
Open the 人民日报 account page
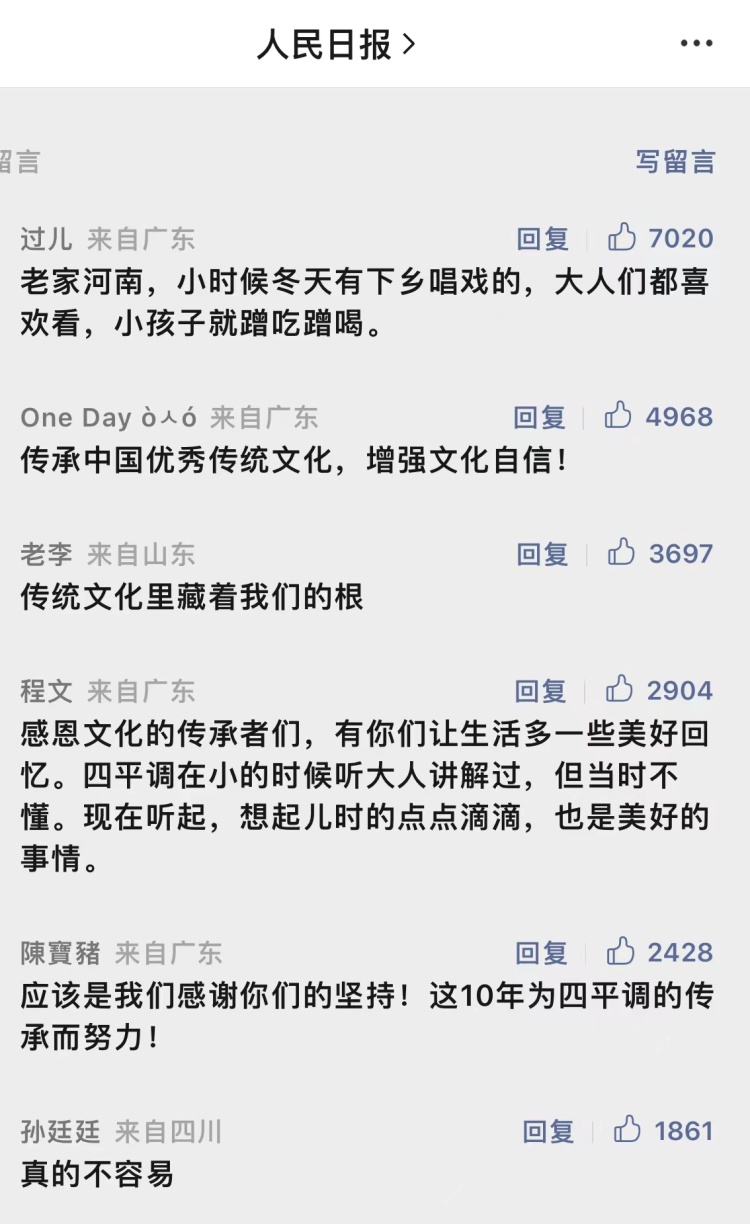pos(335,44)
